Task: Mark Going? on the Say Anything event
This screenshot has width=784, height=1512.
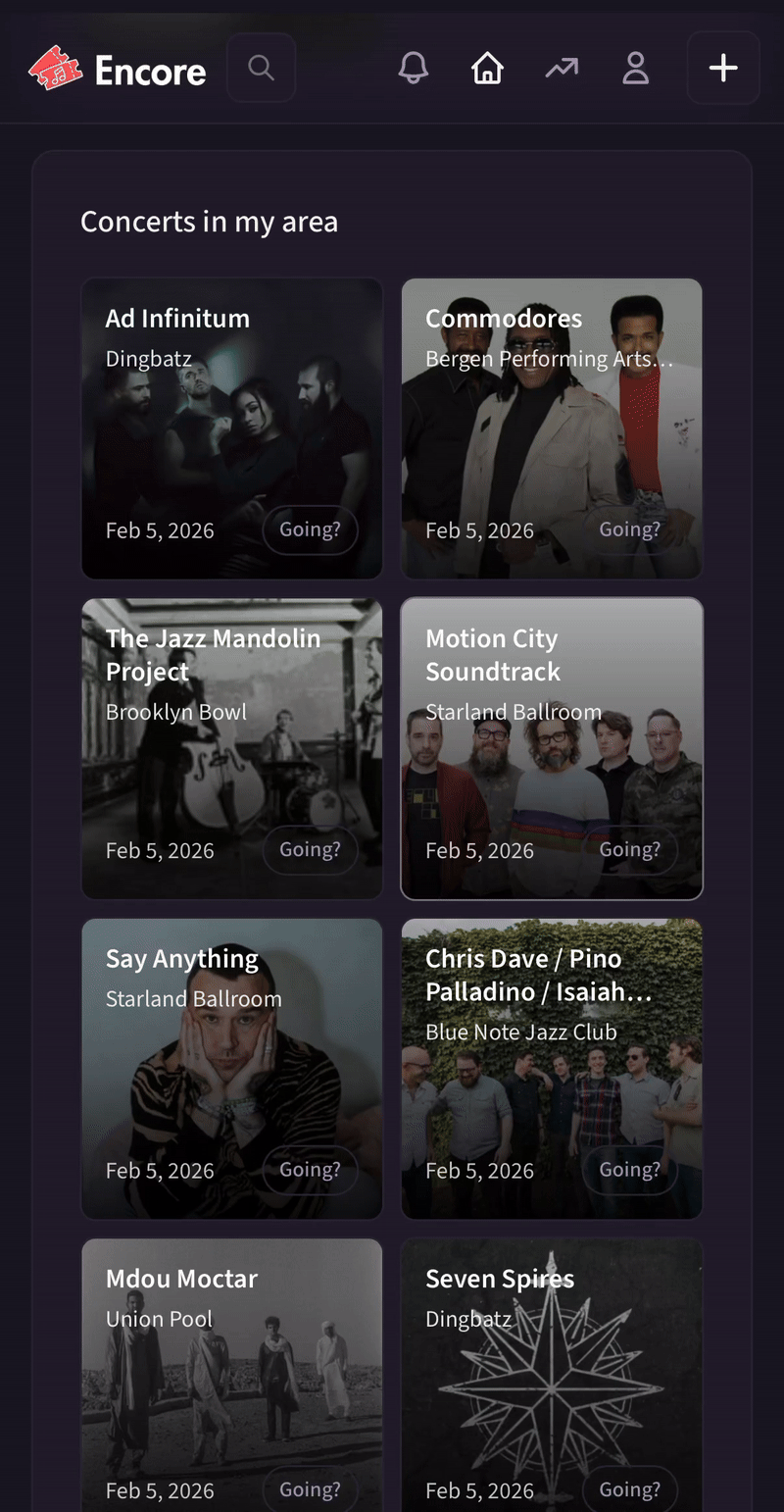Action: click(x=310, y=1170)
